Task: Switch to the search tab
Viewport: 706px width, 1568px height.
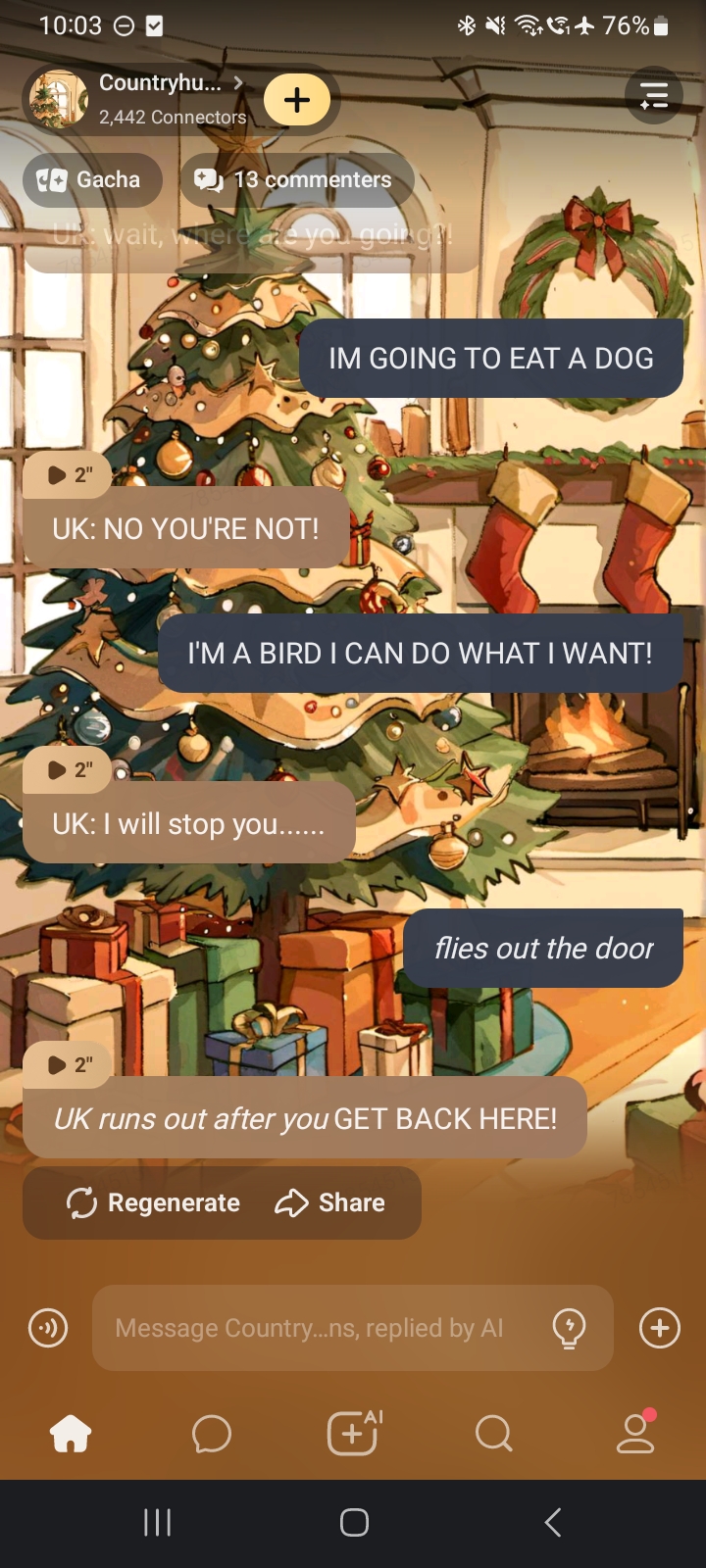Action: [493, 1435]
